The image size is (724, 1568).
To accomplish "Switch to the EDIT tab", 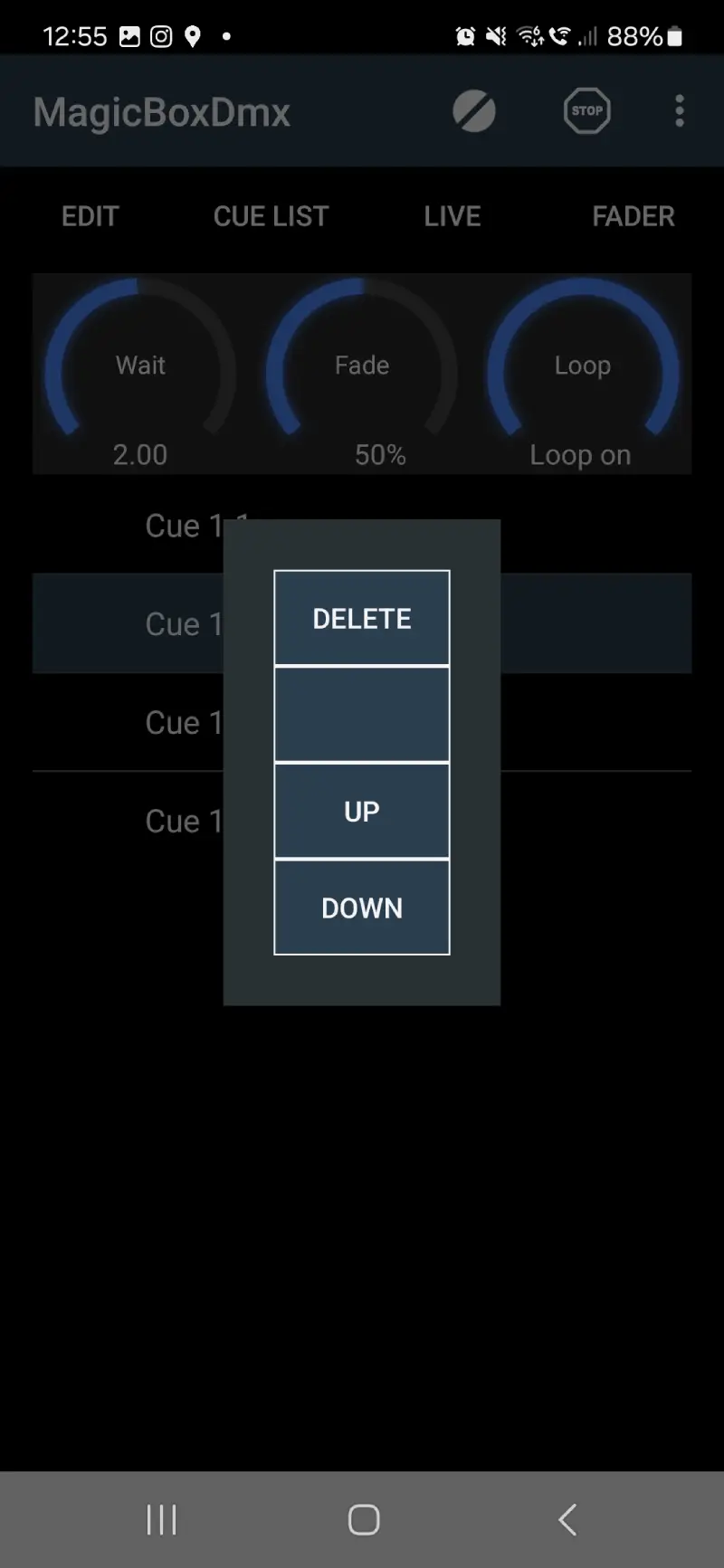I will tap(90, 216).
